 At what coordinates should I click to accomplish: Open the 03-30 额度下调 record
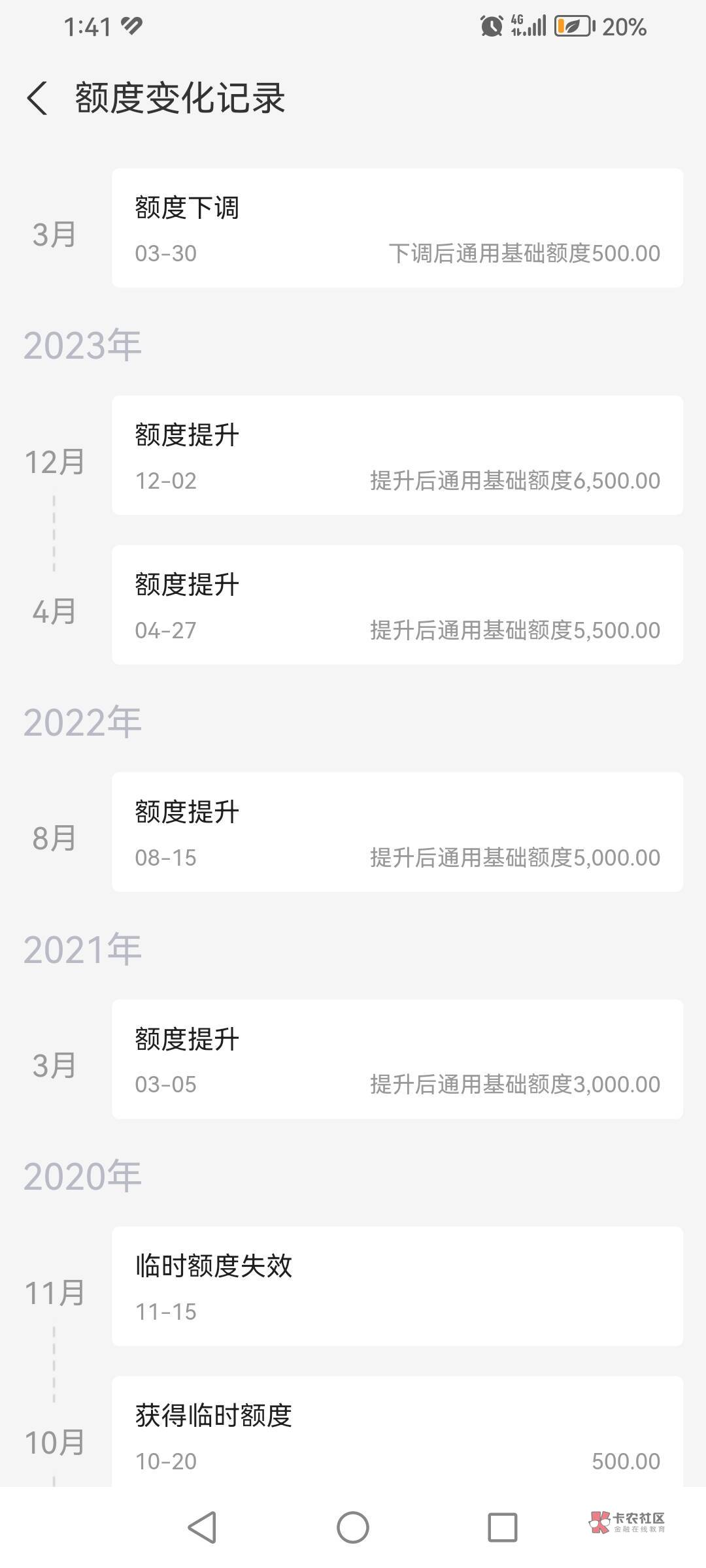[x=397, y=228]
